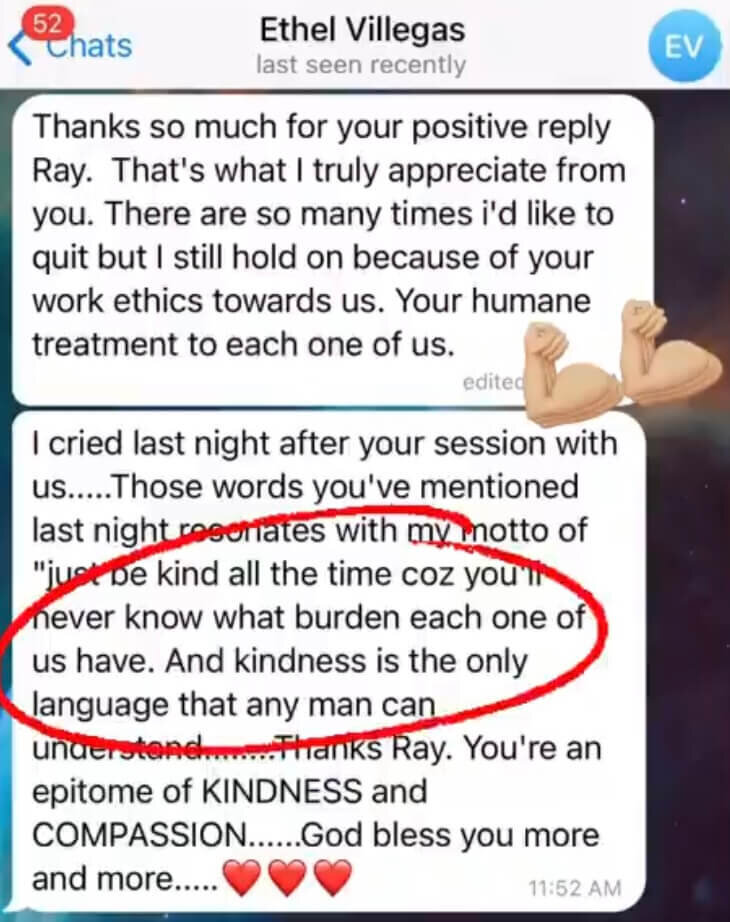Open Ethel Villegas contact info header

(361, 45)
